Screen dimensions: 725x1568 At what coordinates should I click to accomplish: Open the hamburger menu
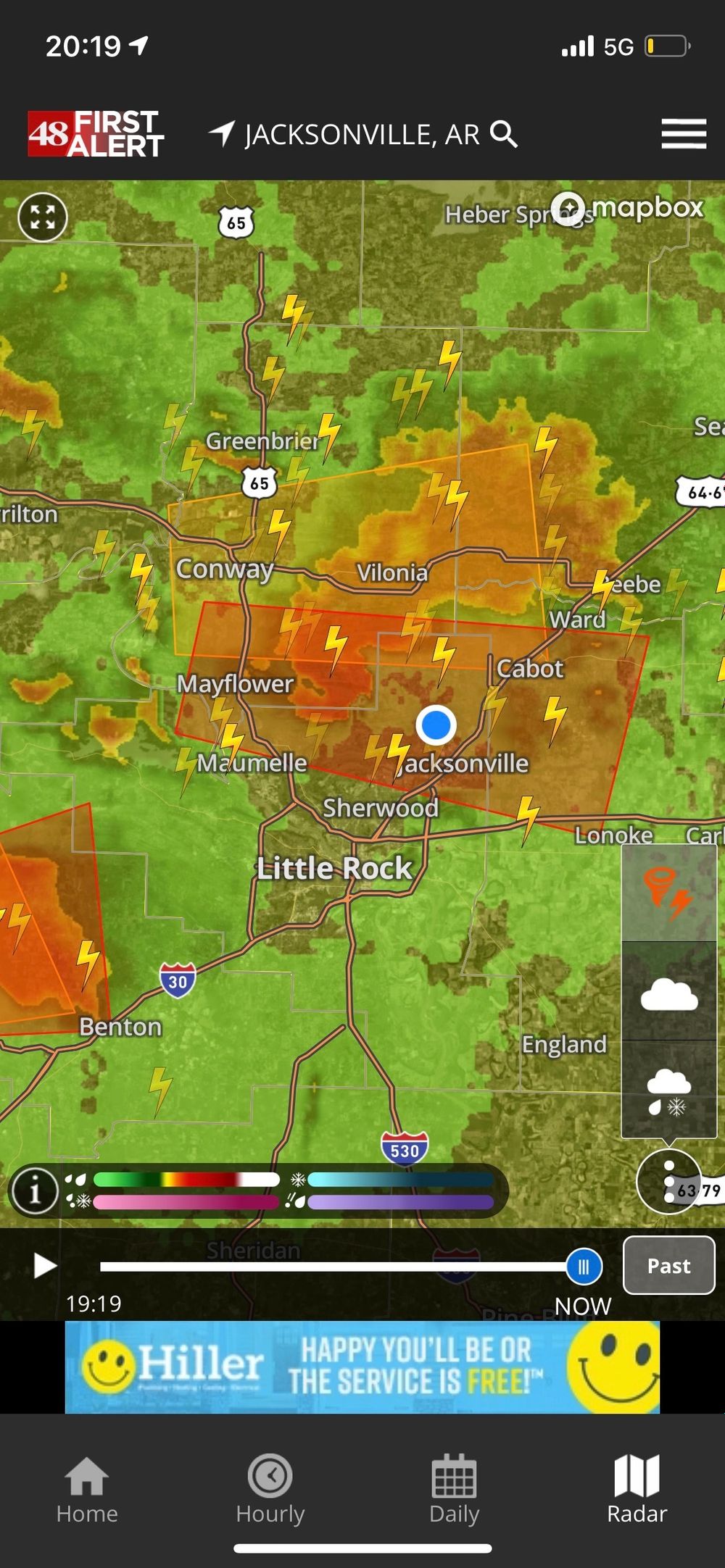pyautogui.click(x=684, y=134)
